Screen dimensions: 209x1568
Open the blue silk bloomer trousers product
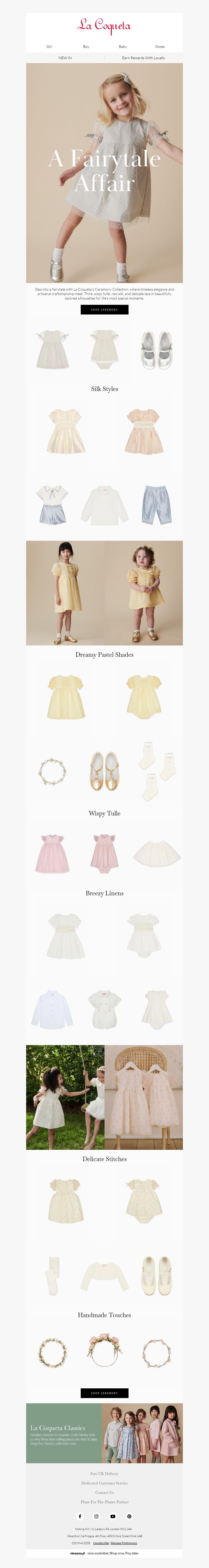pyautogui.click(x=156, y=505)
